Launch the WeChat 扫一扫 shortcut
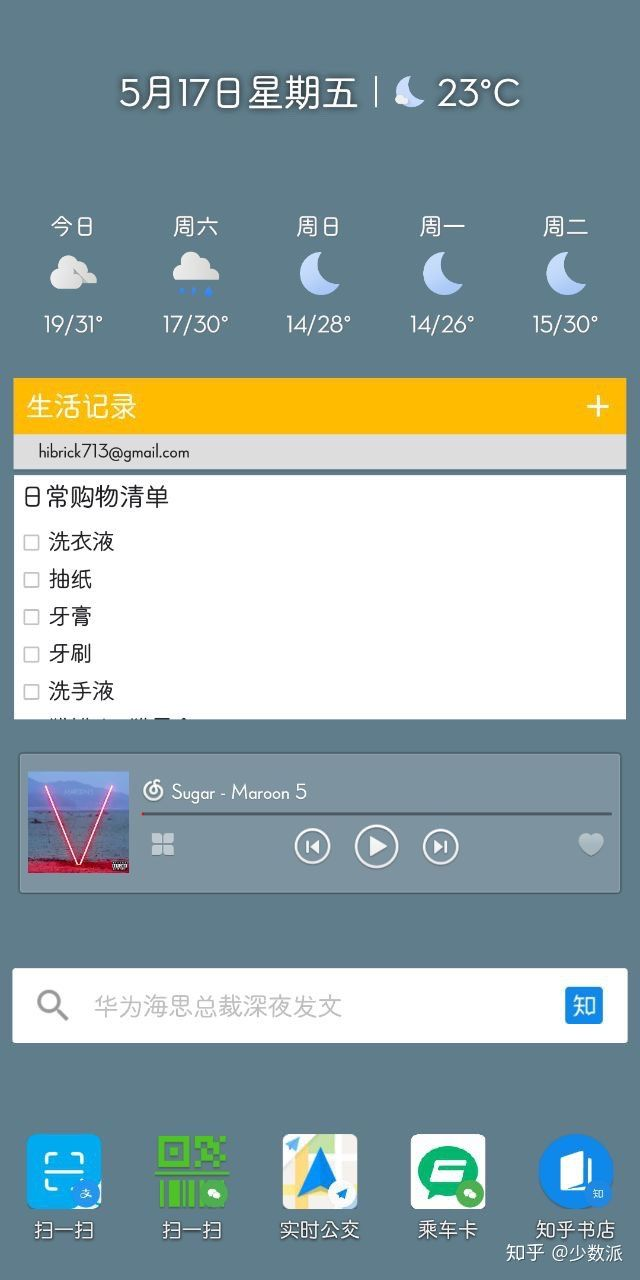 [192, 1172]
